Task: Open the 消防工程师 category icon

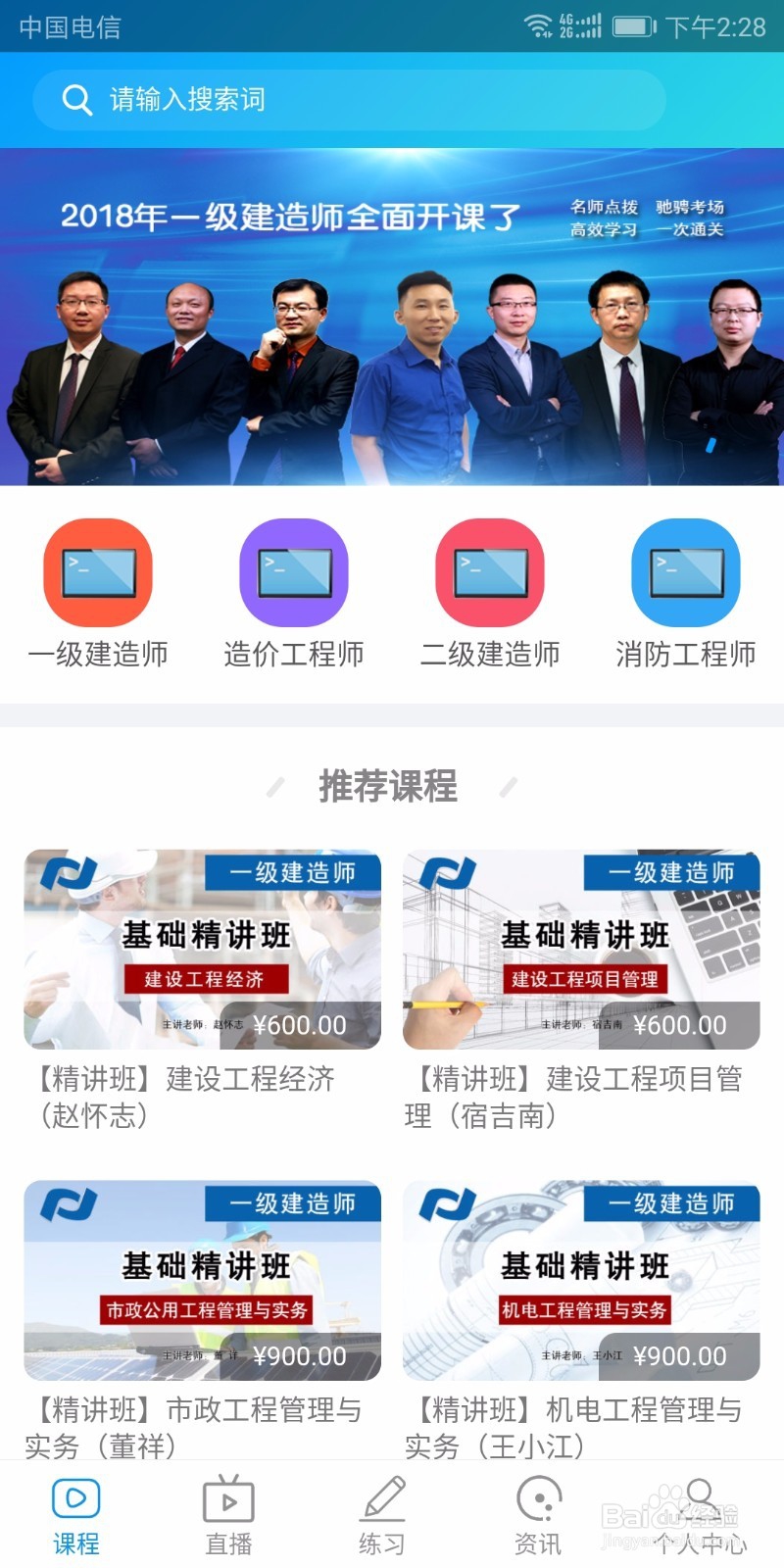Action: coord(685,573)
